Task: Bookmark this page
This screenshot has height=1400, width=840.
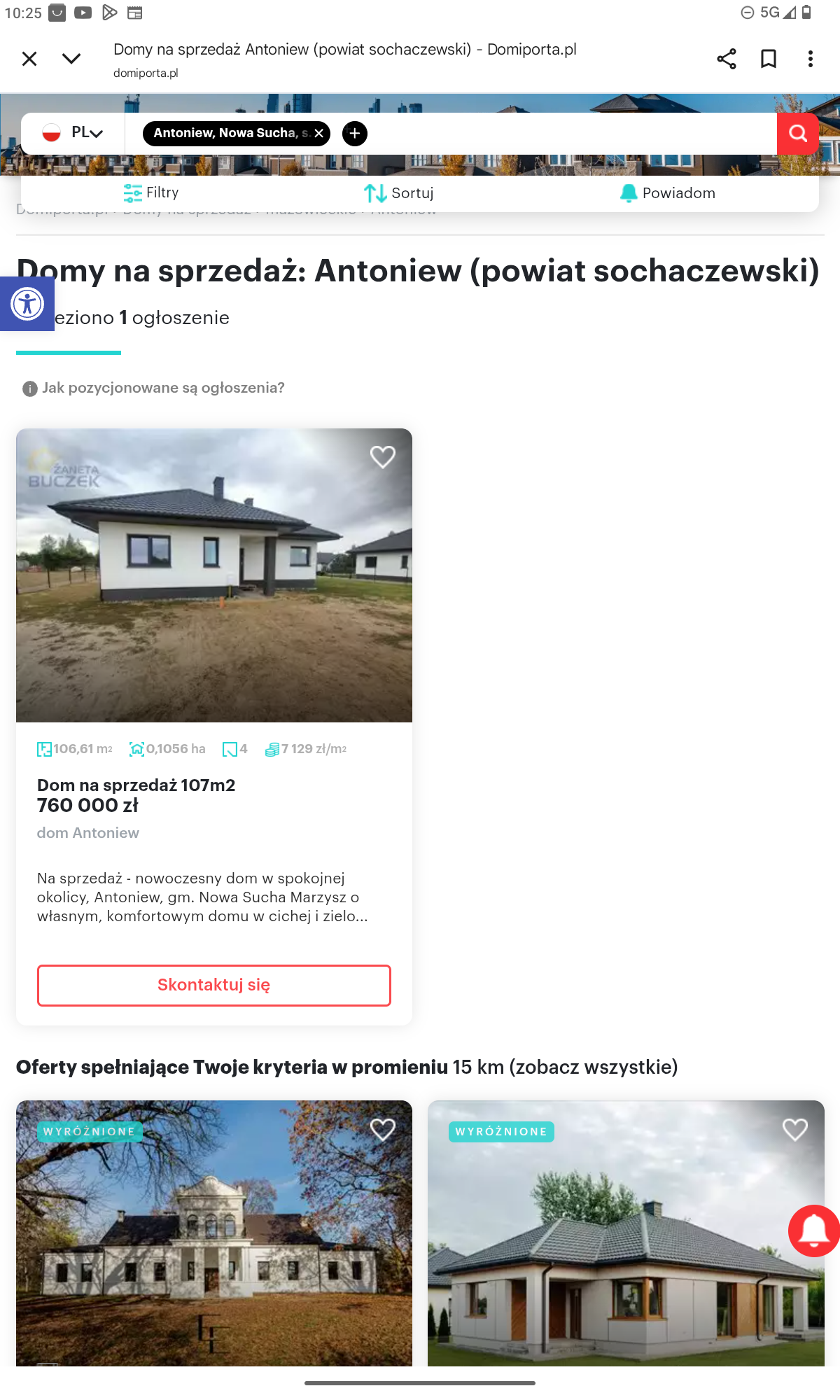Action: tap(769, 59)
